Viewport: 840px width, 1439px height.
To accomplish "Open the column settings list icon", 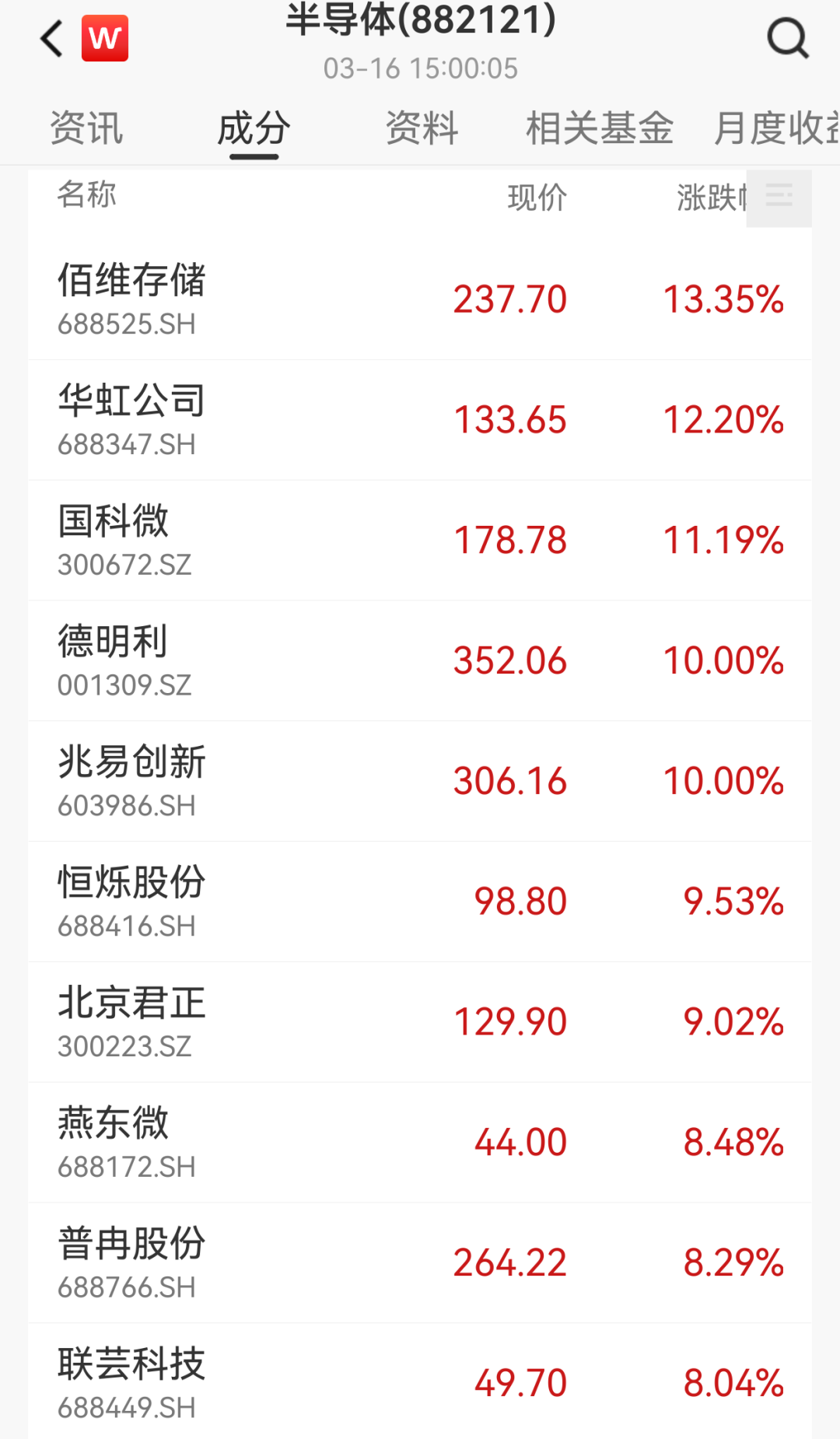I will tap(779, 198).
